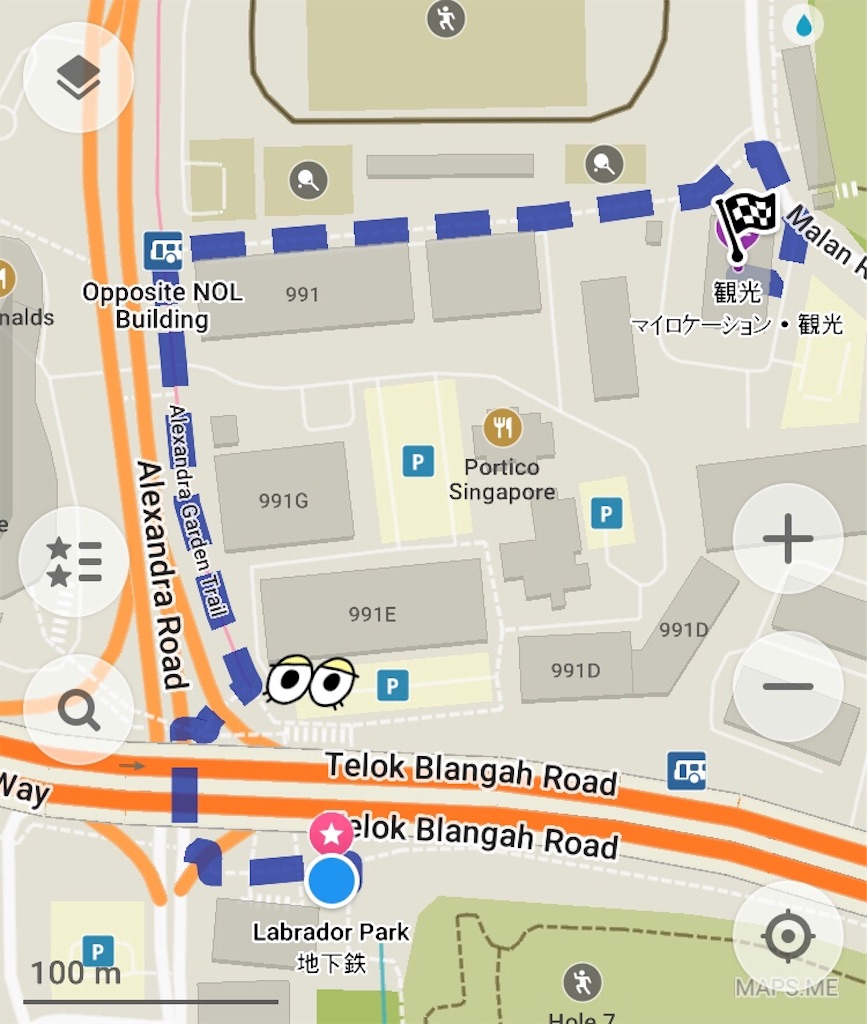Viewport: 867px width, 1024px height.
Task: Tap the parking marker near building 991E
Action: tap(393, 685)
